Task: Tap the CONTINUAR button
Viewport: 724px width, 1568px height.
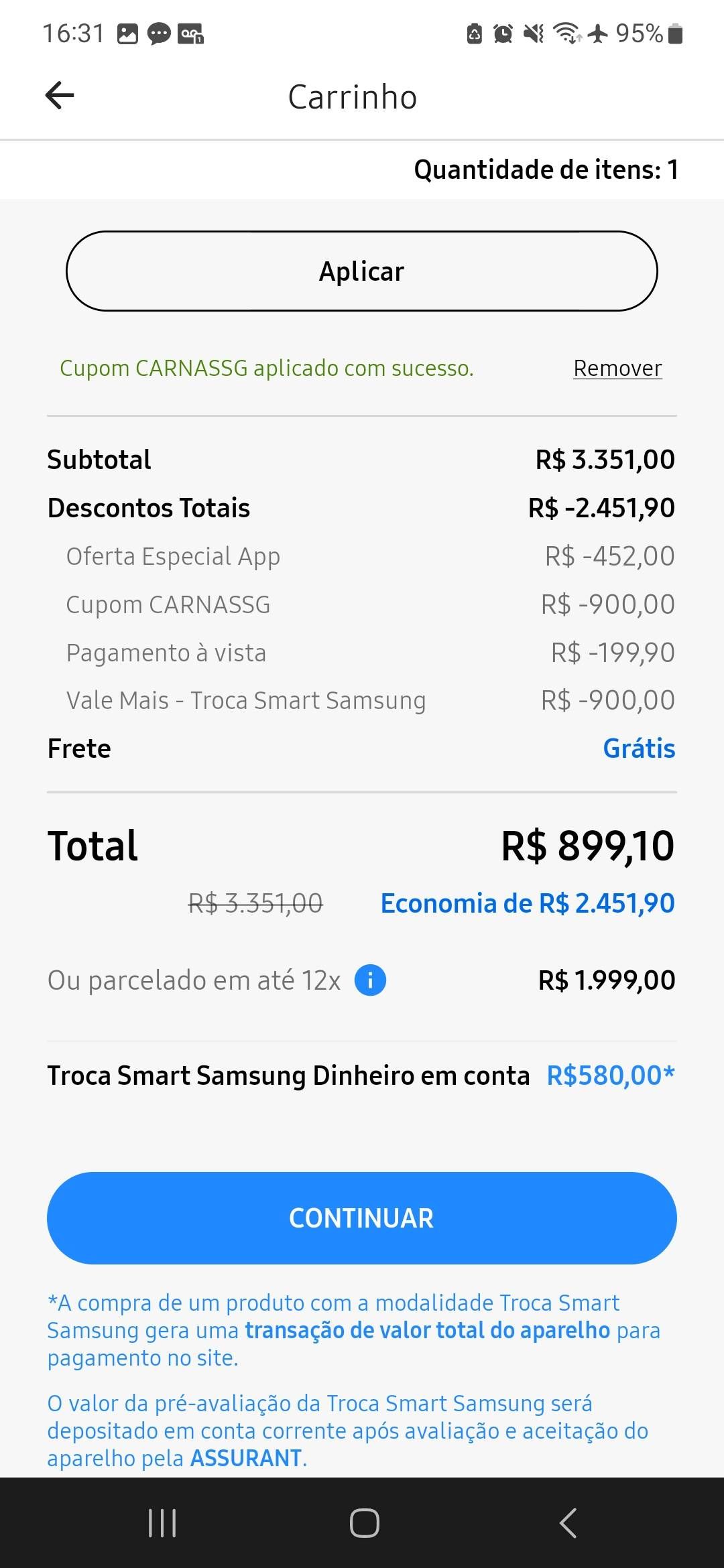Action: tap(362, 1218)
